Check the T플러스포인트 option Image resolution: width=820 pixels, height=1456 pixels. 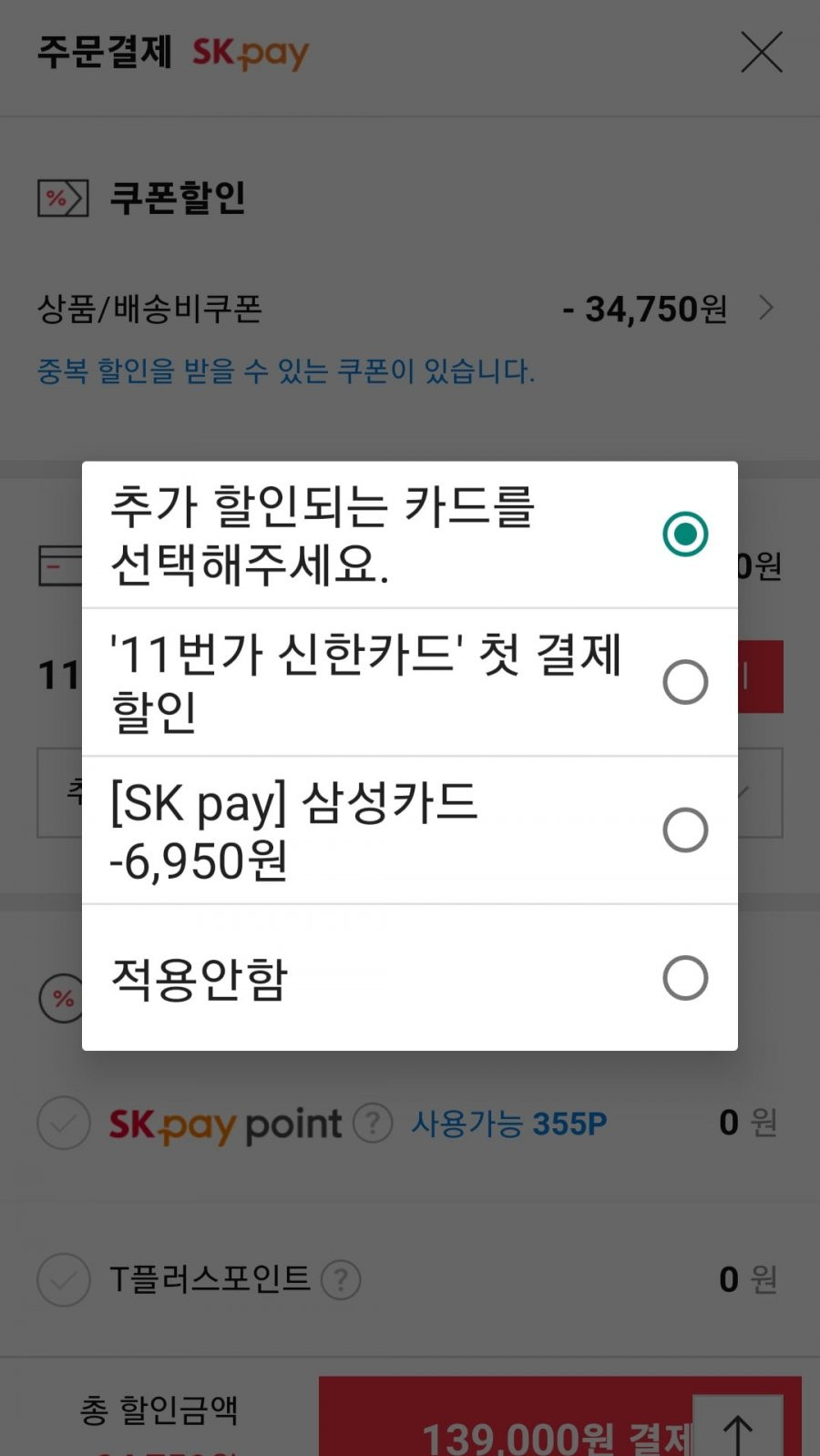[x=64, y=1279]
